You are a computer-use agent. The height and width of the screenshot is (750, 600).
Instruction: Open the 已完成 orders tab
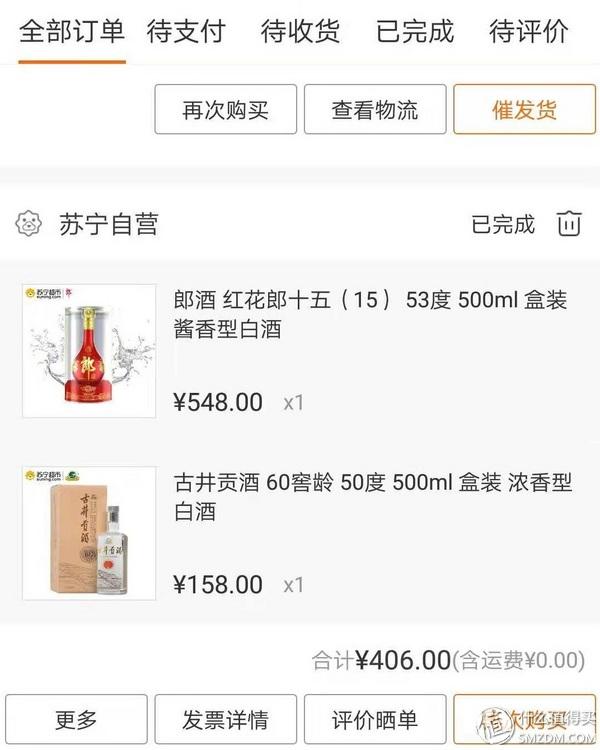415,31
